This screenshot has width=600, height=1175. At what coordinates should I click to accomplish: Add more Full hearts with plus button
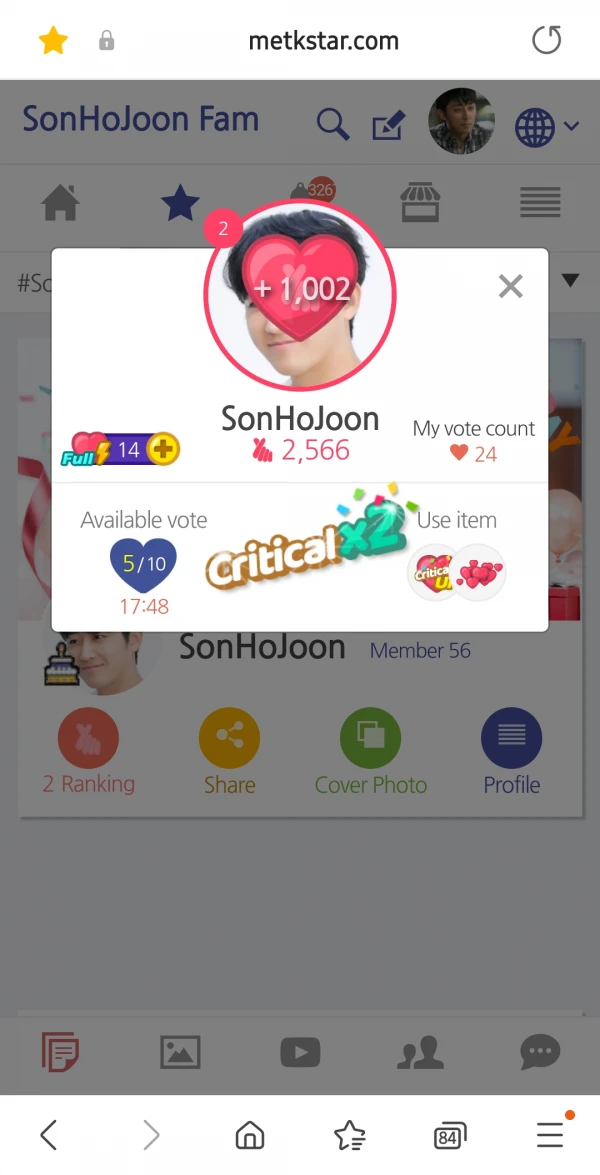[162, 450]
